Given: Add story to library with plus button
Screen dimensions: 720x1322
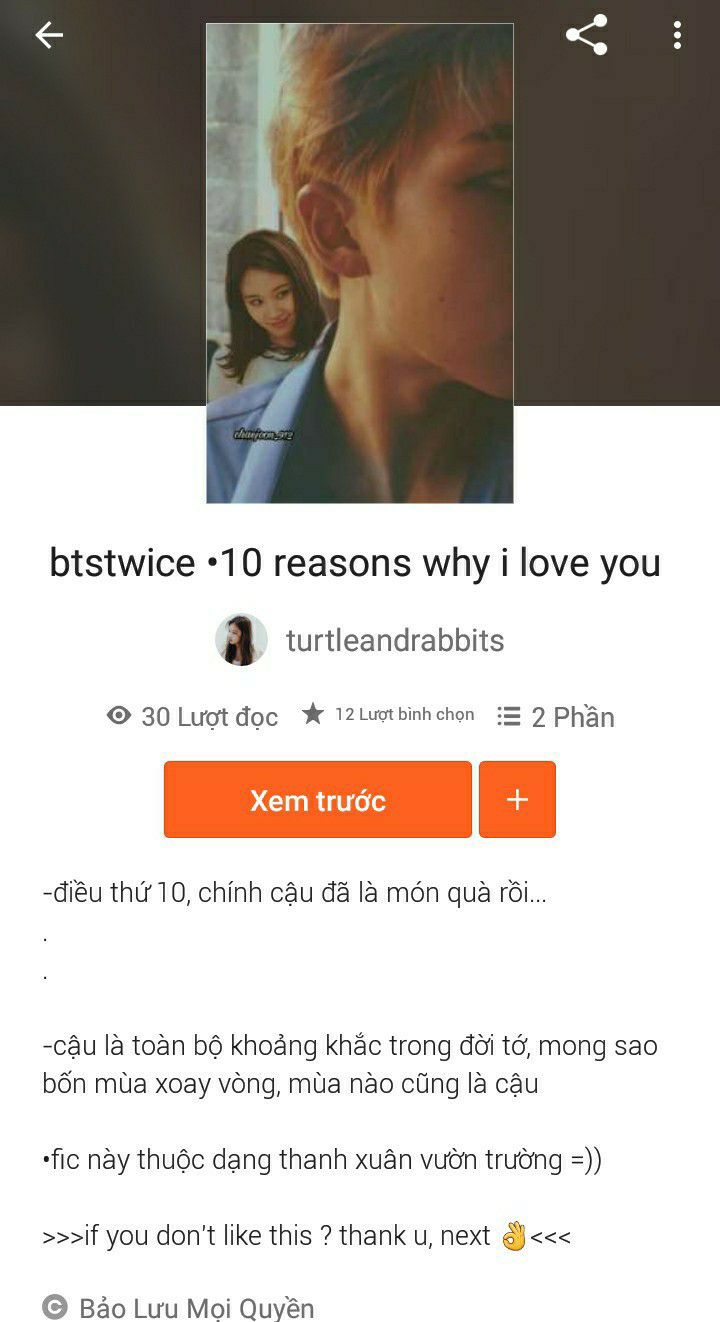Looking at the screenshot, I should [x=517, y=800].
